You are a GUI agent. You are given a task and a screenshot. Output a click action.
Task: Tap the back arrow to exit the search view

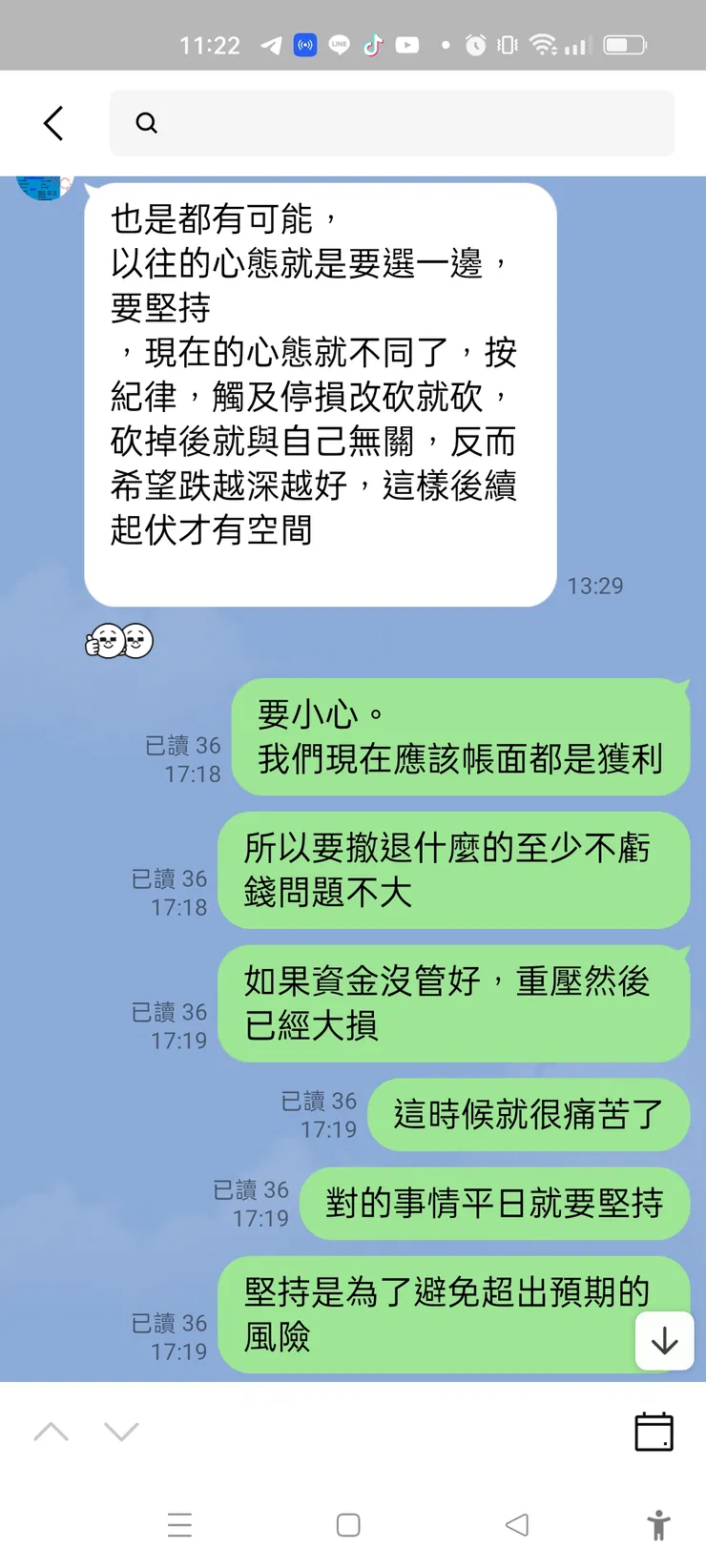(52, 123)
